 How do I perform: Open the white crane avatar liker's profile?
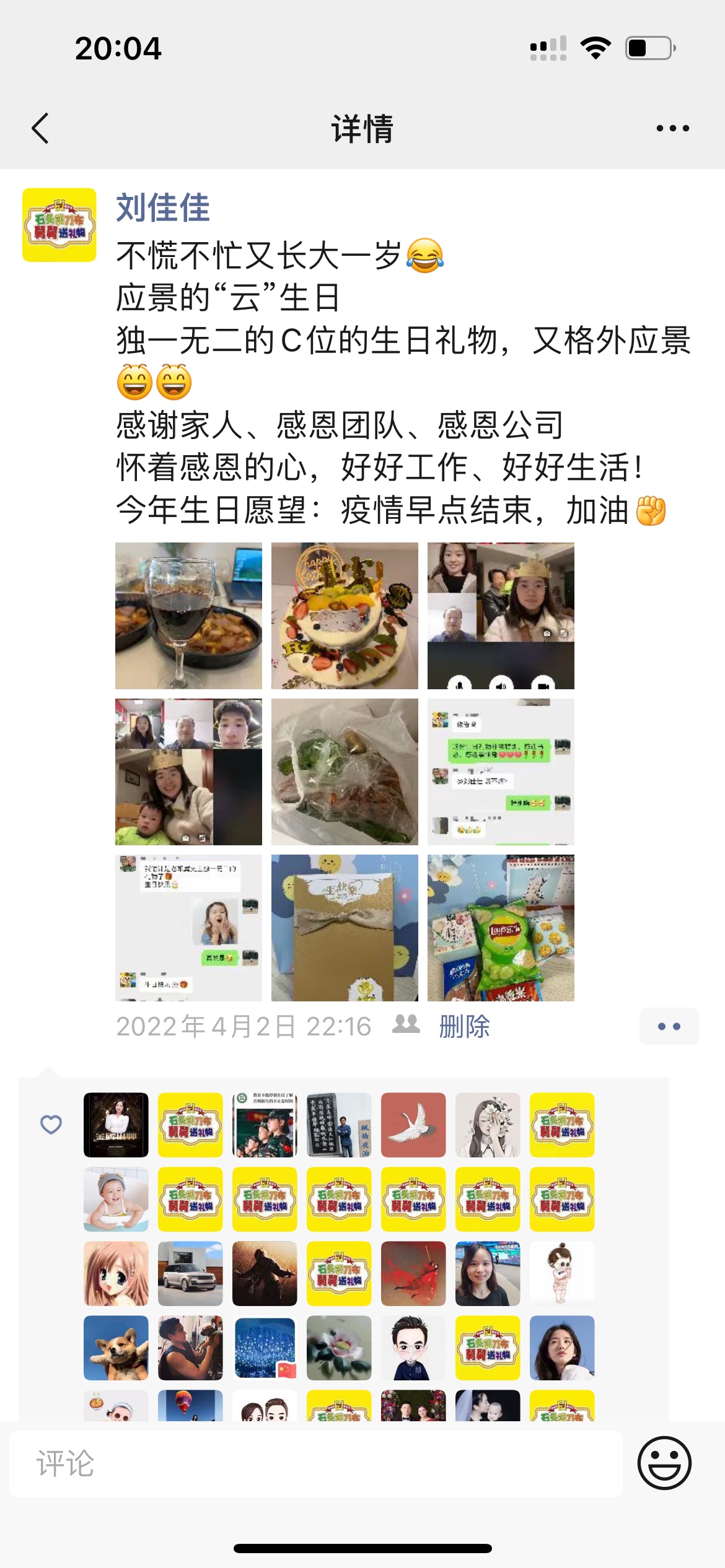point(413,1125)
